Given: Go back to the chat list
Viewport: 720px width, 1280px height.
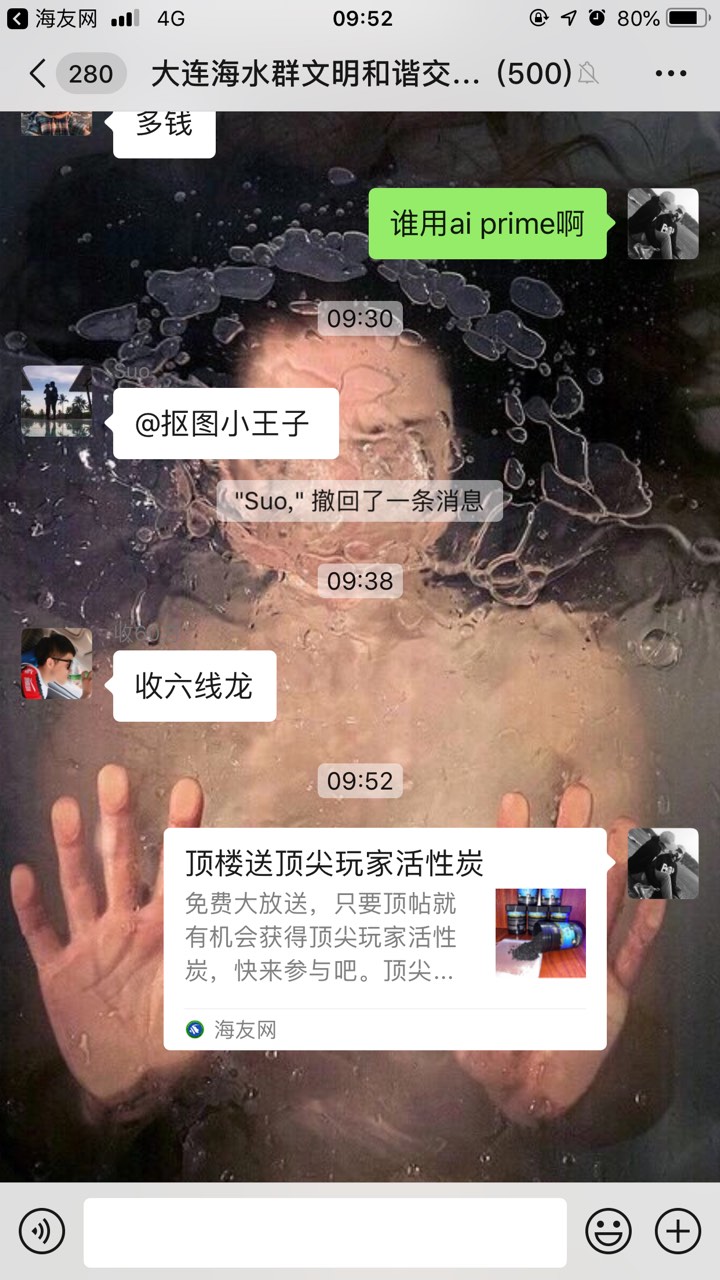Looking at the screenshot, I should [38, 73].
